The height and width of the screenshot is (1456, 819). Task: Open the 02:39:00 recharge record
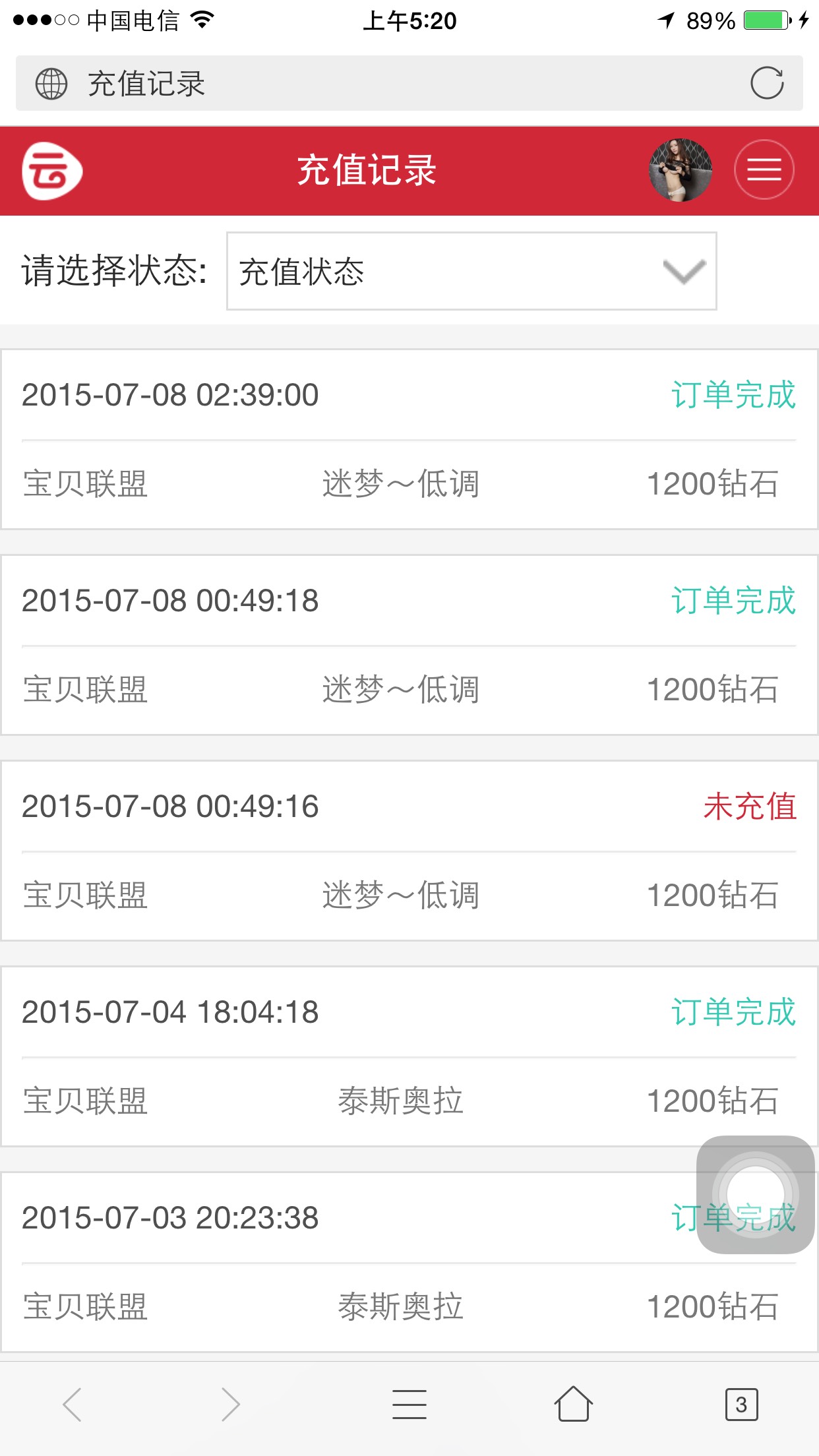(409, 439)
